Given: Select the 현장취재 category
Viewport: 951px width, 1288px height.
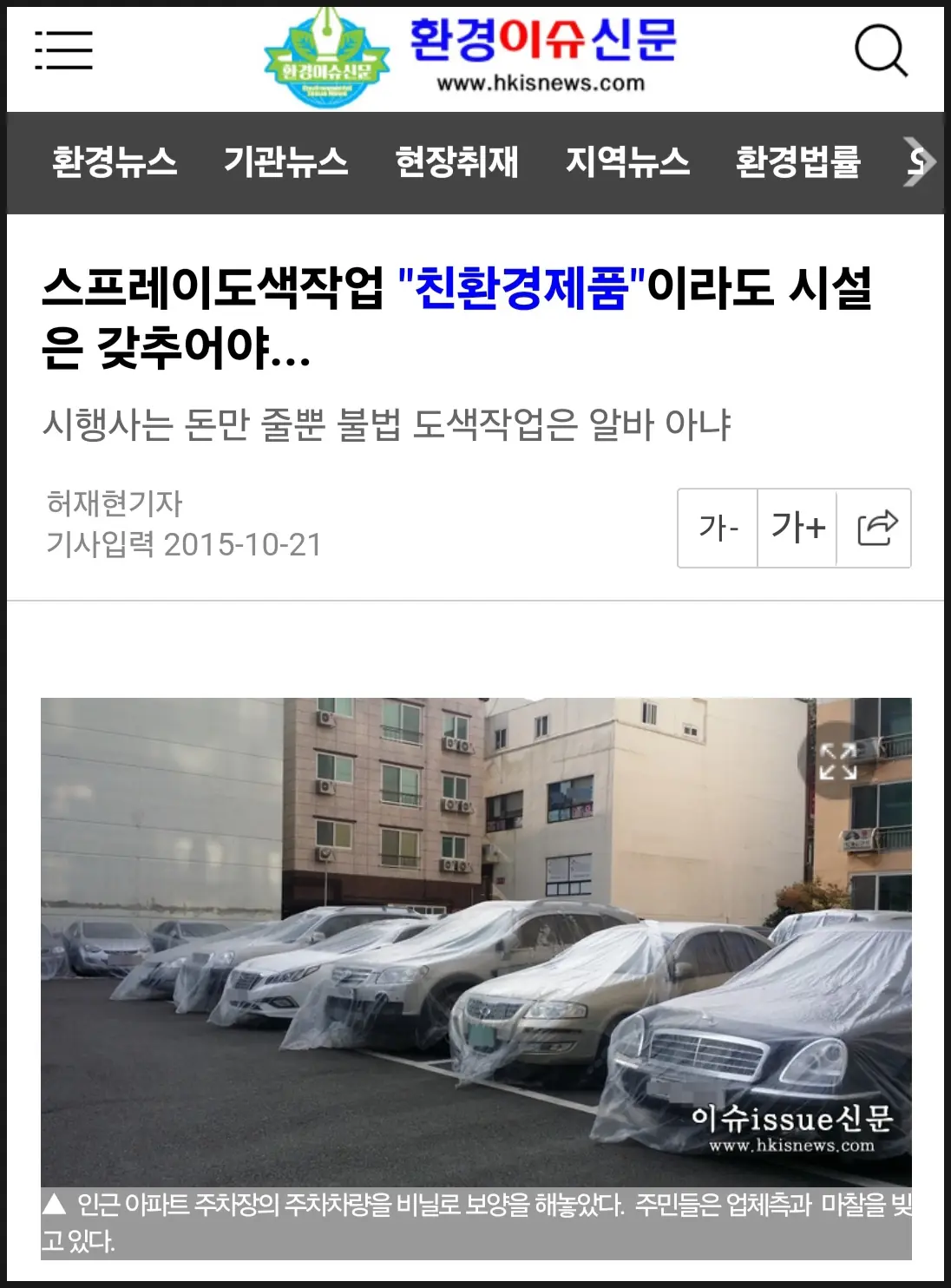Looking at the screenshot, I should click(x=456, y=162).
